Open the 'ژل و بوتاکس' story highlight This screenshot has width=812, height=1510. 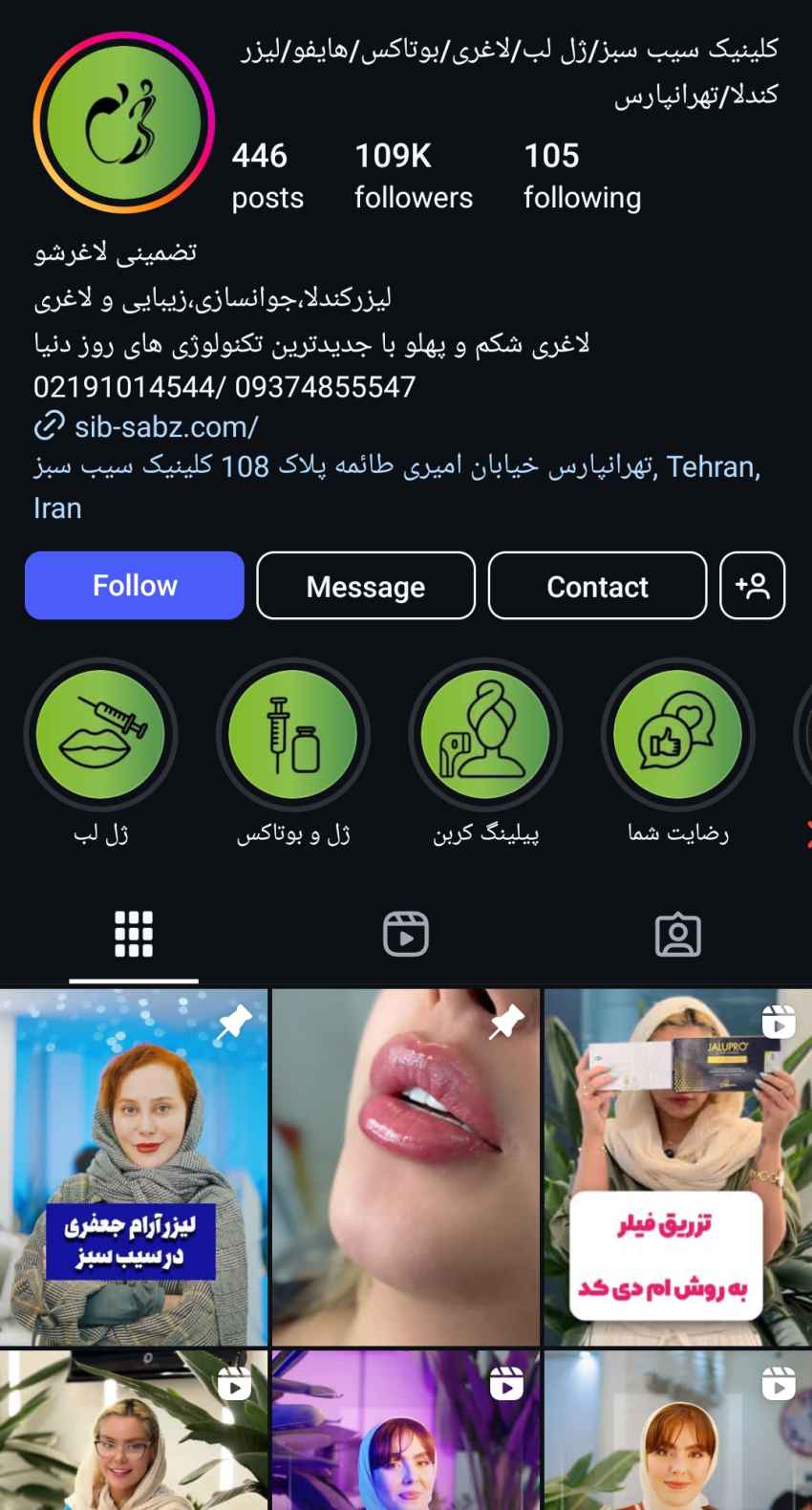click(x=292, y=734)
